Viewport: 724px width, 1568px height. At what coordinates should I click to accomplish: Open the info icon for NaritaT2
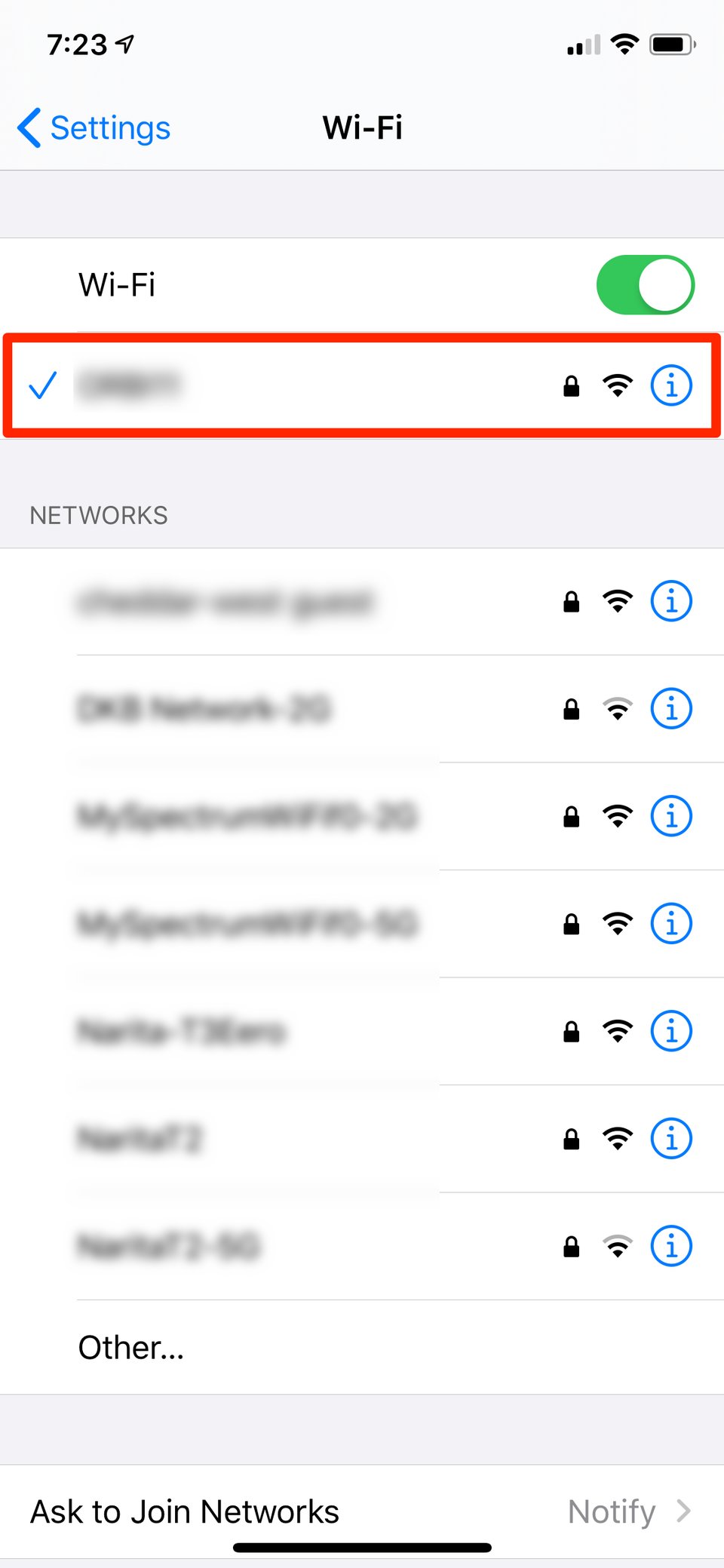[x=670, y=1139]
